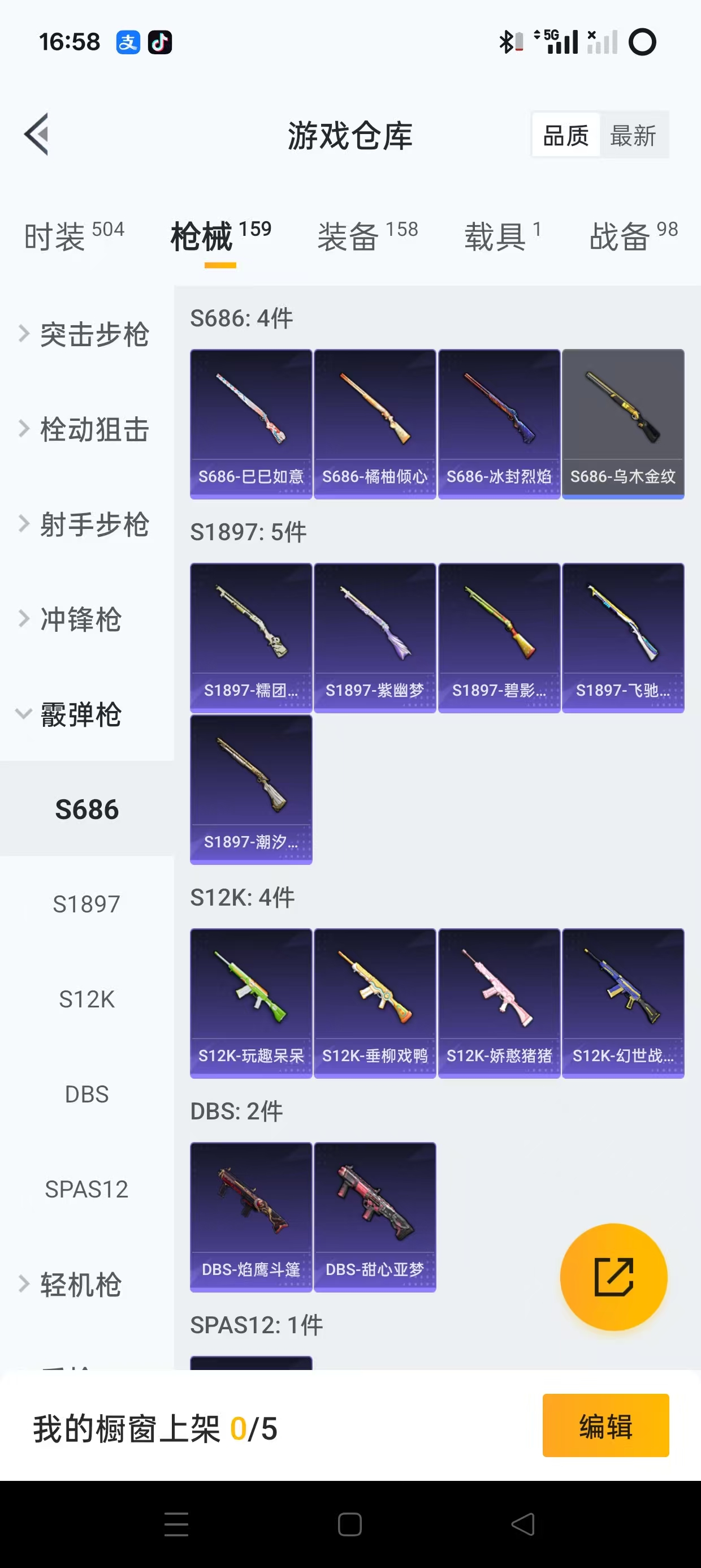
Task: Open the S12K-娇憨猪猪 skin
Action: pyautogui.click(x=499, y=1002)
